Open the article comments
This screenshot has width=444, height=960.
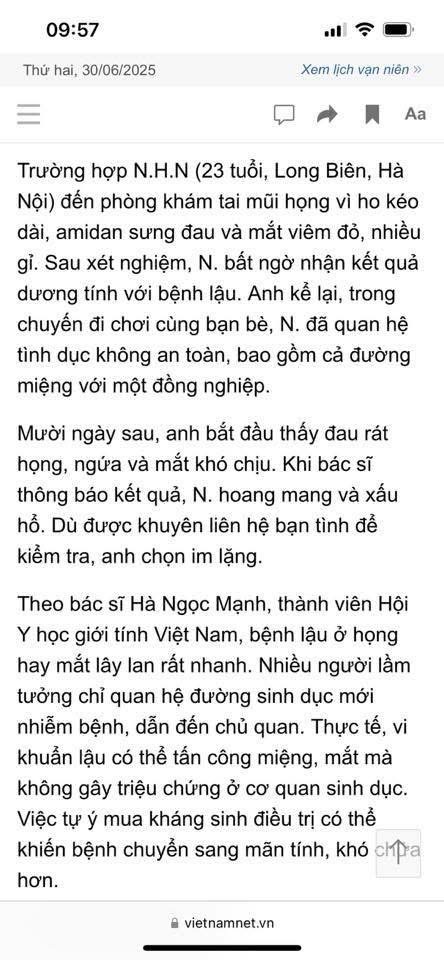[284, 114]
